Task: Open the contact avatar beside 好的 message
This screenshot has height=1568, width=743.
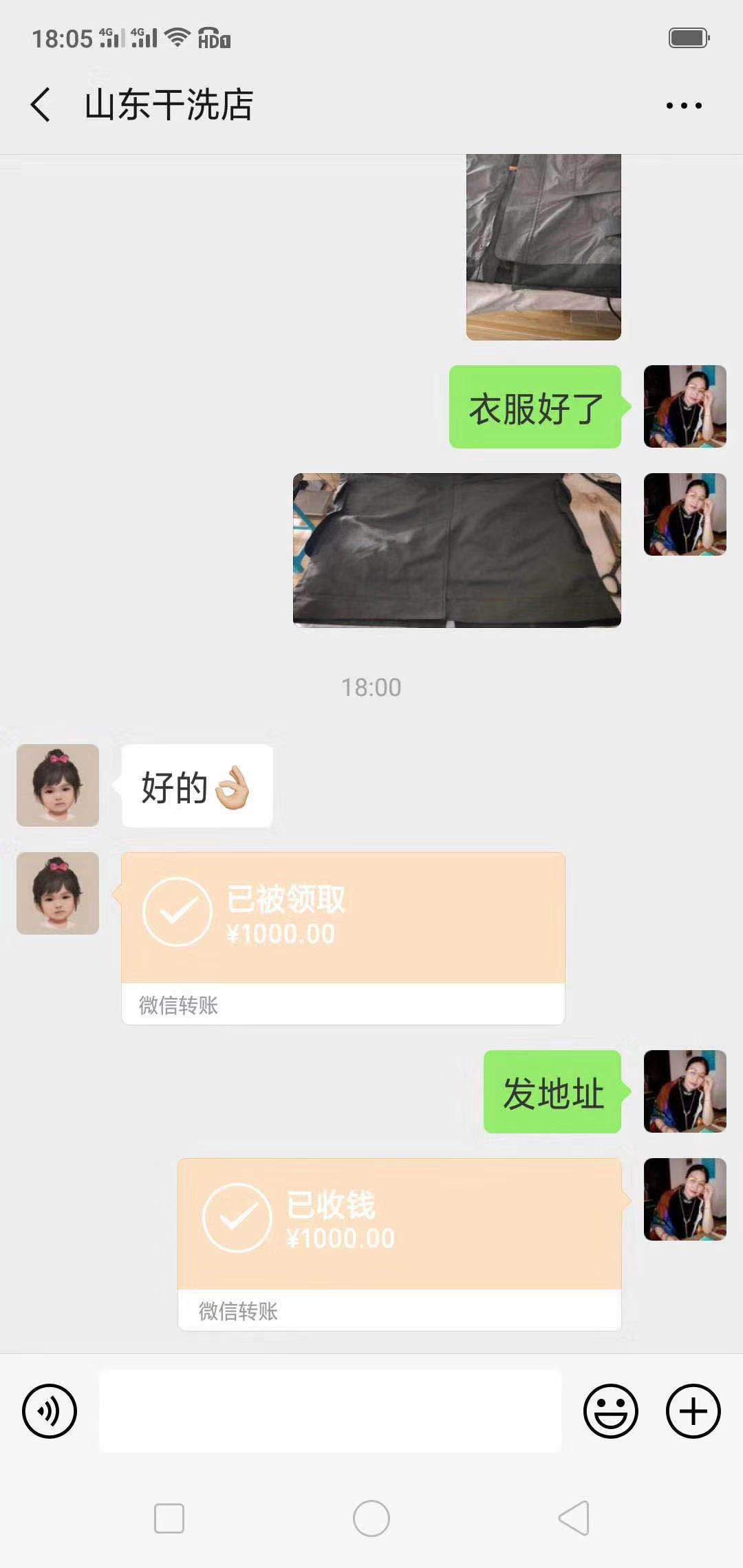Action: click(x=58, y=785)
